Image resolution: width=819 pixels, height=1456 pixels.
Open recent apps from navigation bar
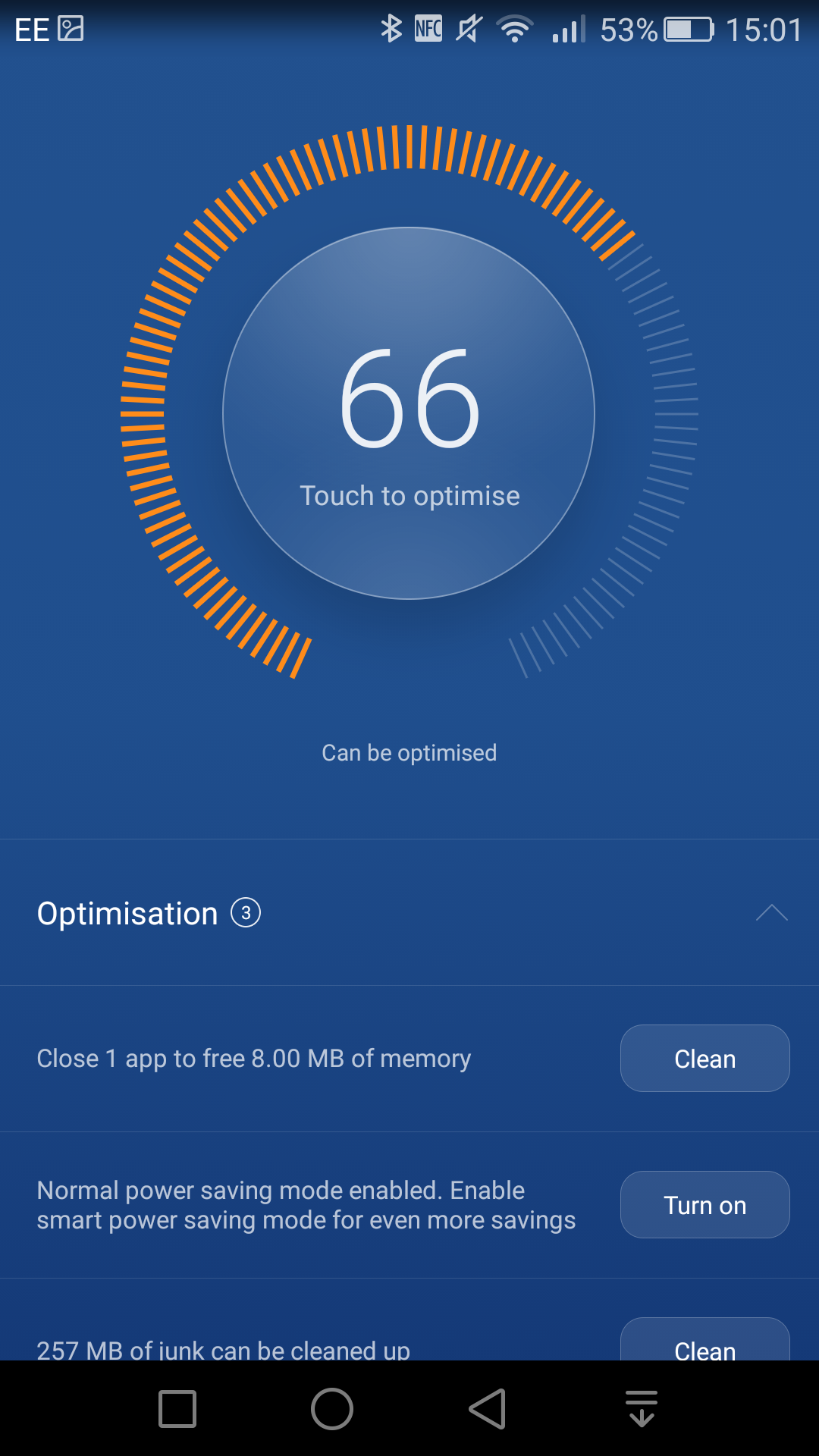[177, 1409]
